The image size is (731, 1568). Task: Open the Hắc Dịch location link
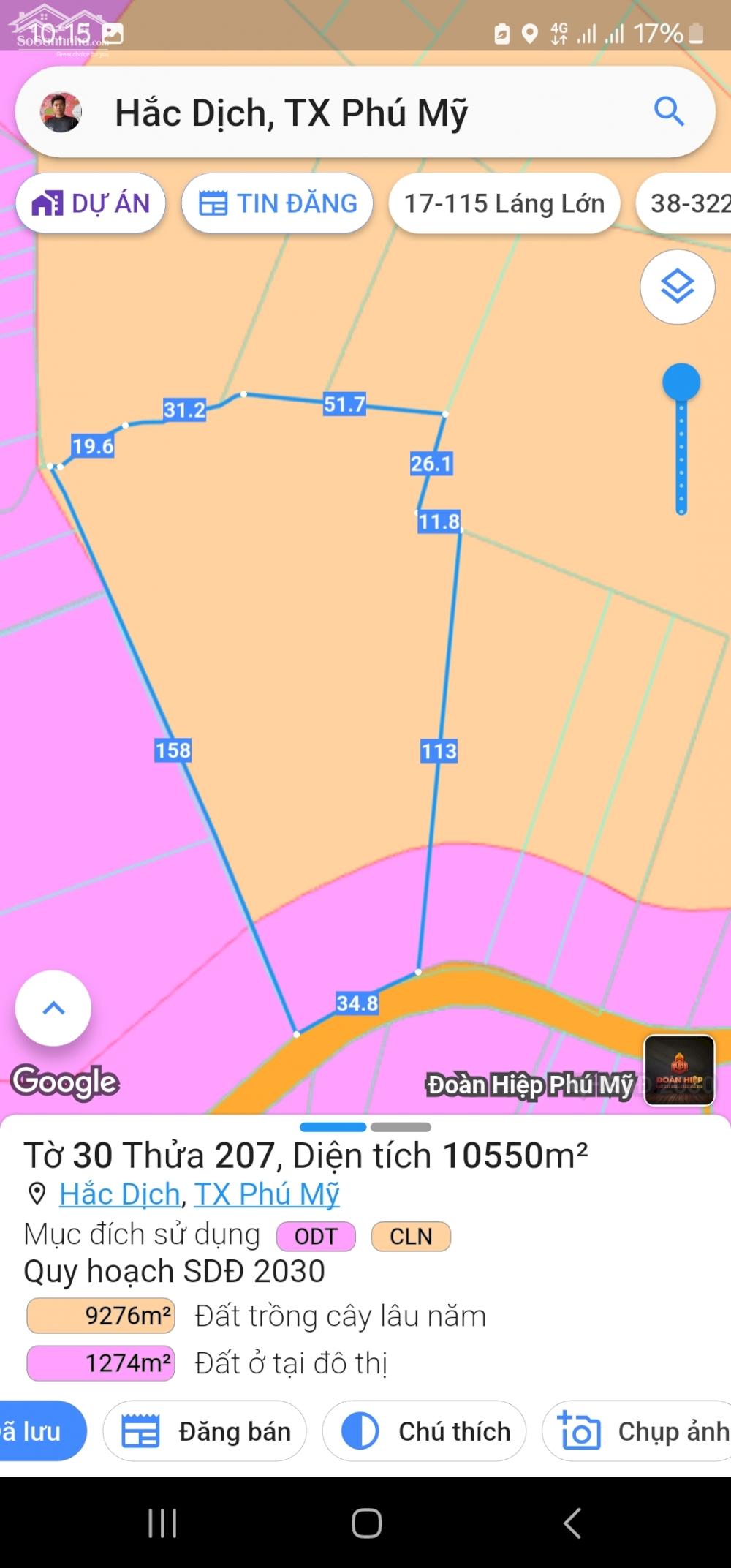(x=120, y=1194)
